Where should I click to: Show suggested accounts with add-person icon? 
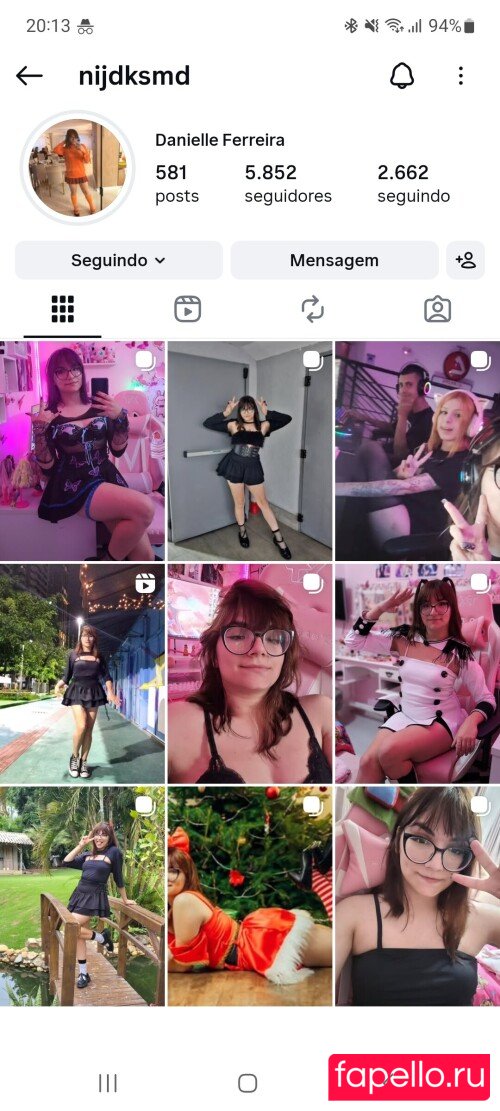(465, 260)
